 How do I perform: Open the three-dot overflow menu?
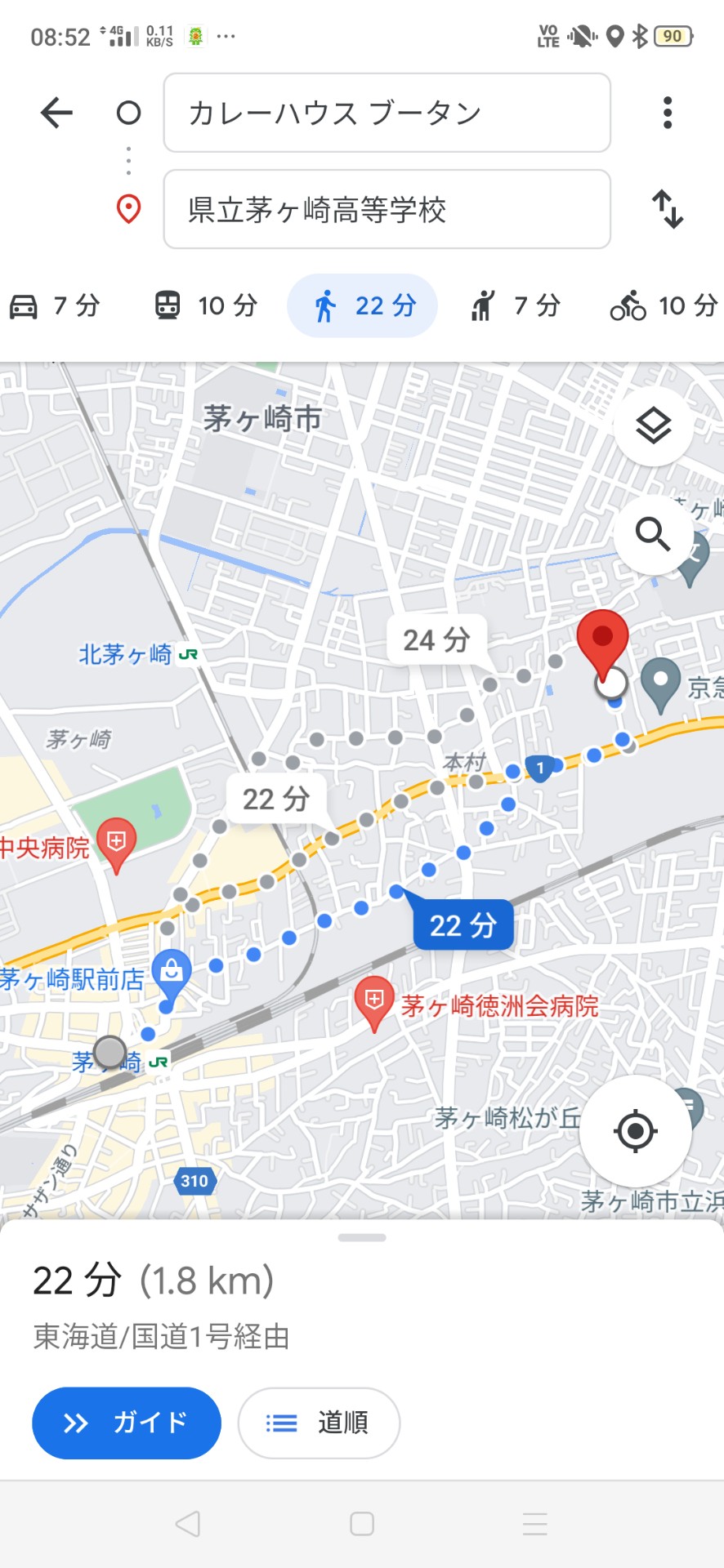[x=668, y=113]
